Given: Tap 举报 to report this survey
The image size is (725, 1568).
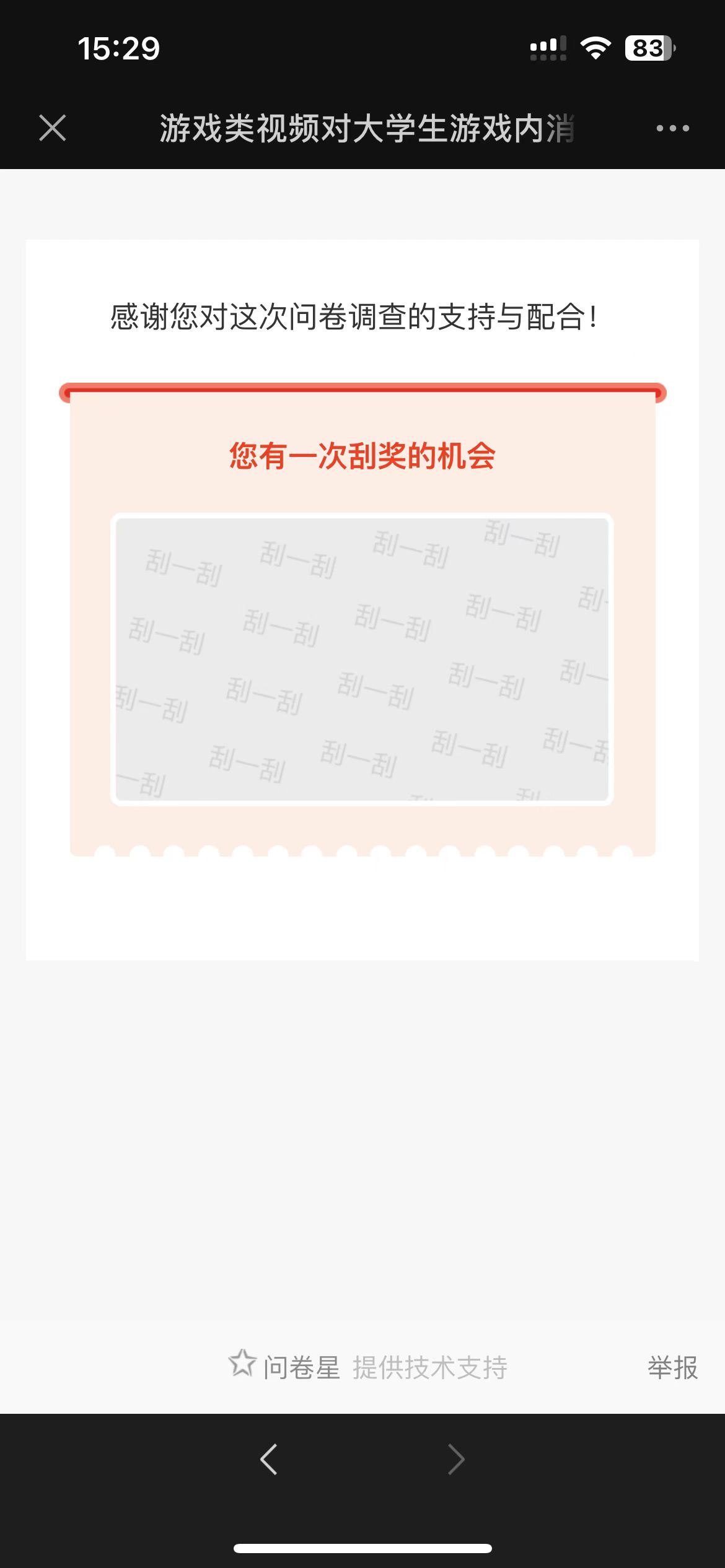Looking at the screenshot, I should [672, 1367].
